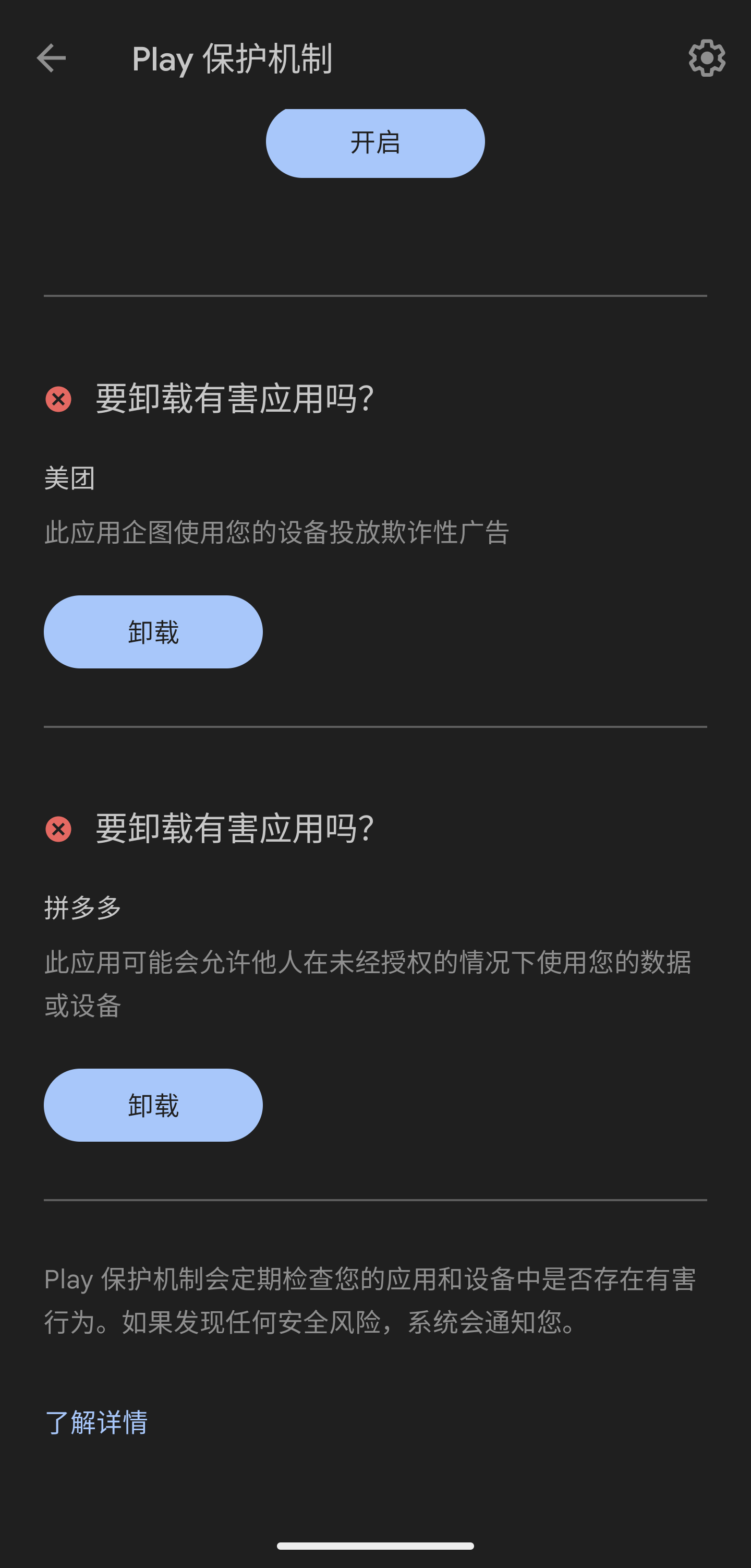The image size is (751, 1568).
Task: Uninstall the 拼多多 app
Action: 153,1105
